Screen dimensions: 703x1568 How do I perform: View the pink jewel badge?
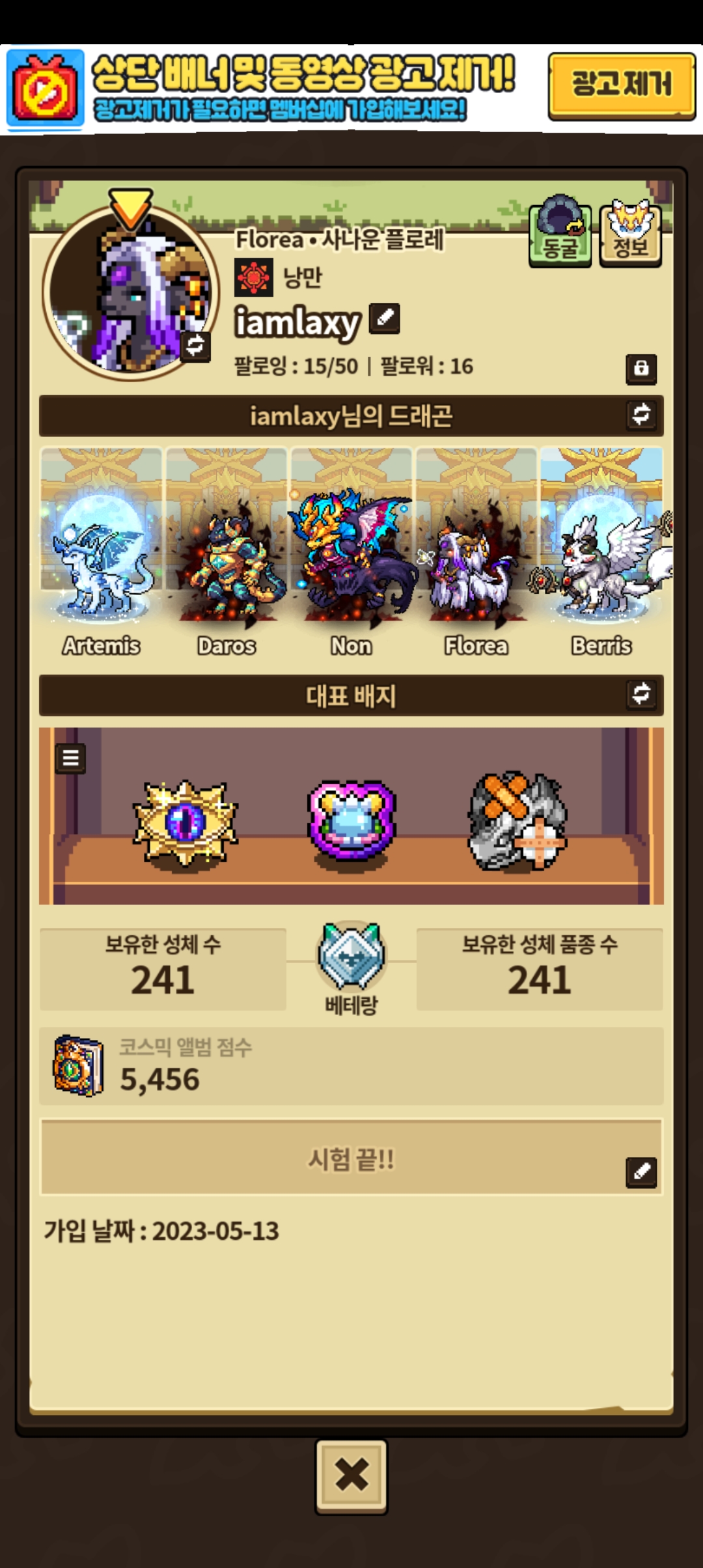[351, 823]
